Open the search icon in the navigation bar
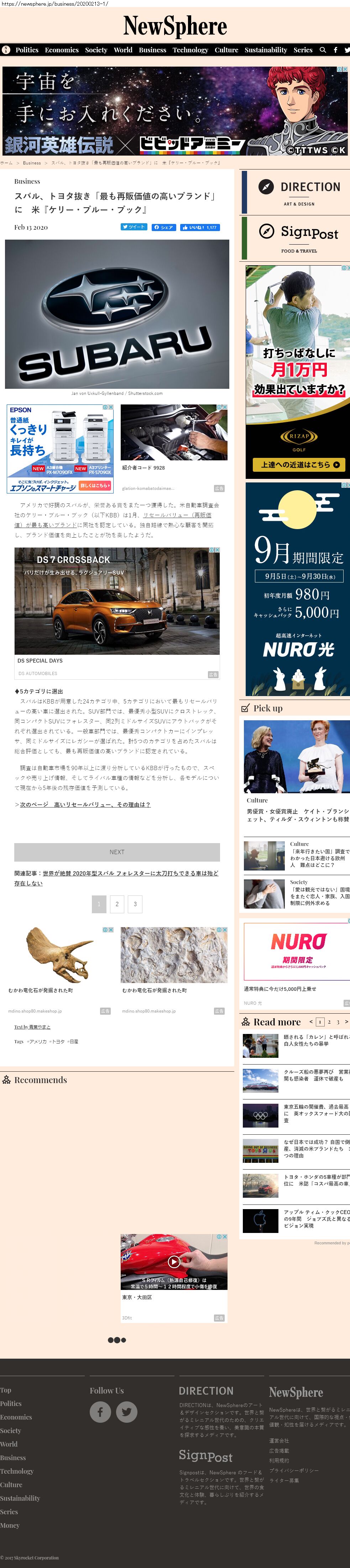350x1568 pixels. (x=323, y=50)
